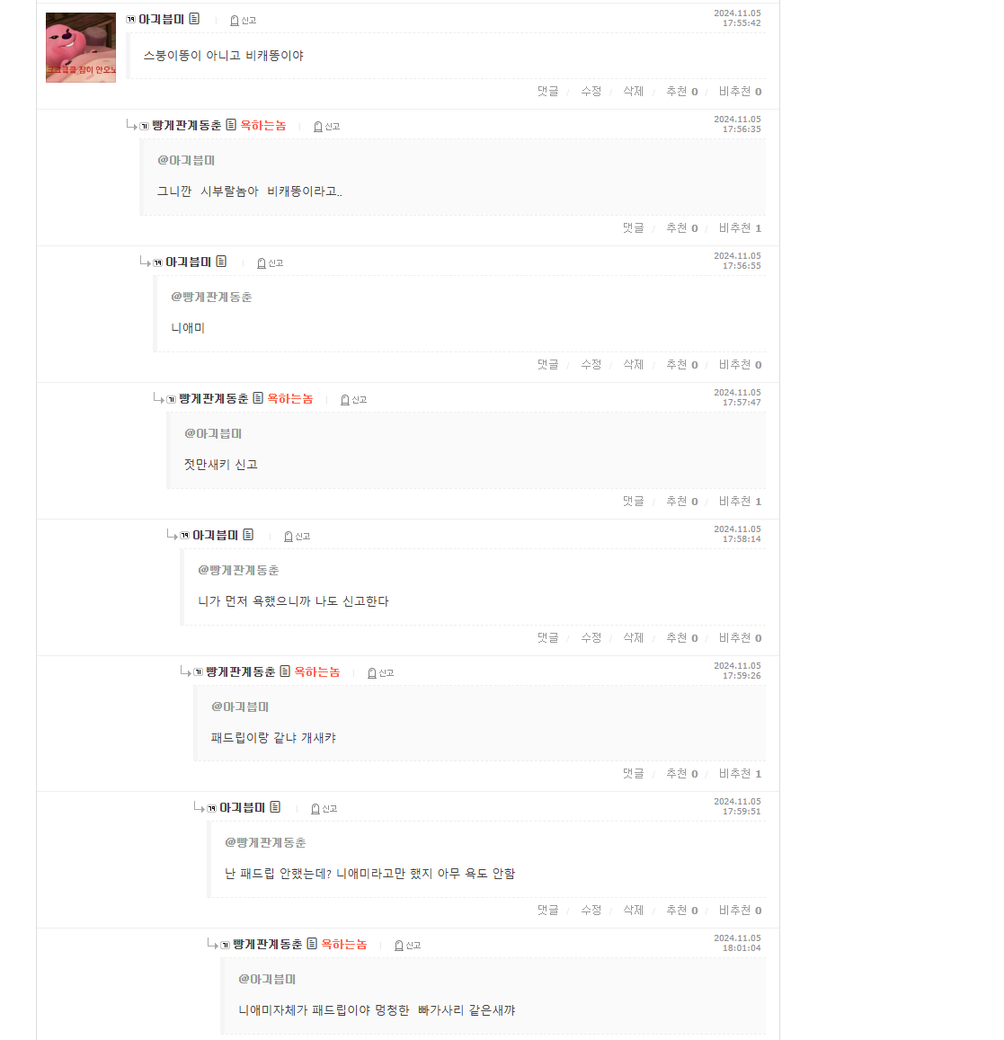The height and width of the screenshot is (1040, 1004).
Task: Reply to the 17:56:35 comment via 댓글
Action: pos(633,228)
